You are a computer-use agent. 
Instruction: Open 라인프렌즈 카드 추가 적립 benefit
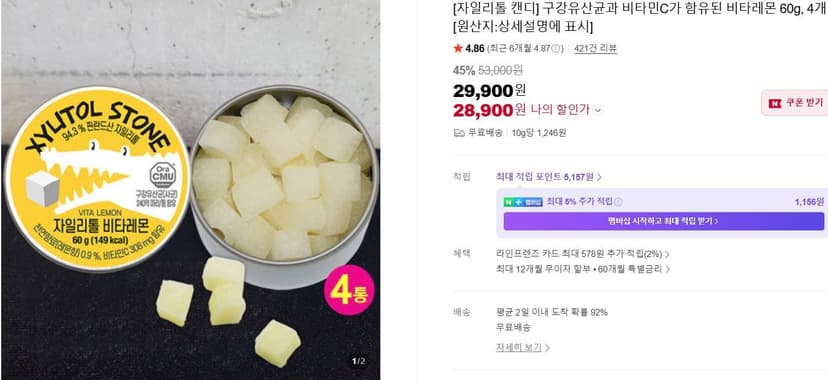pyautogui.click(x=582, y=254)
